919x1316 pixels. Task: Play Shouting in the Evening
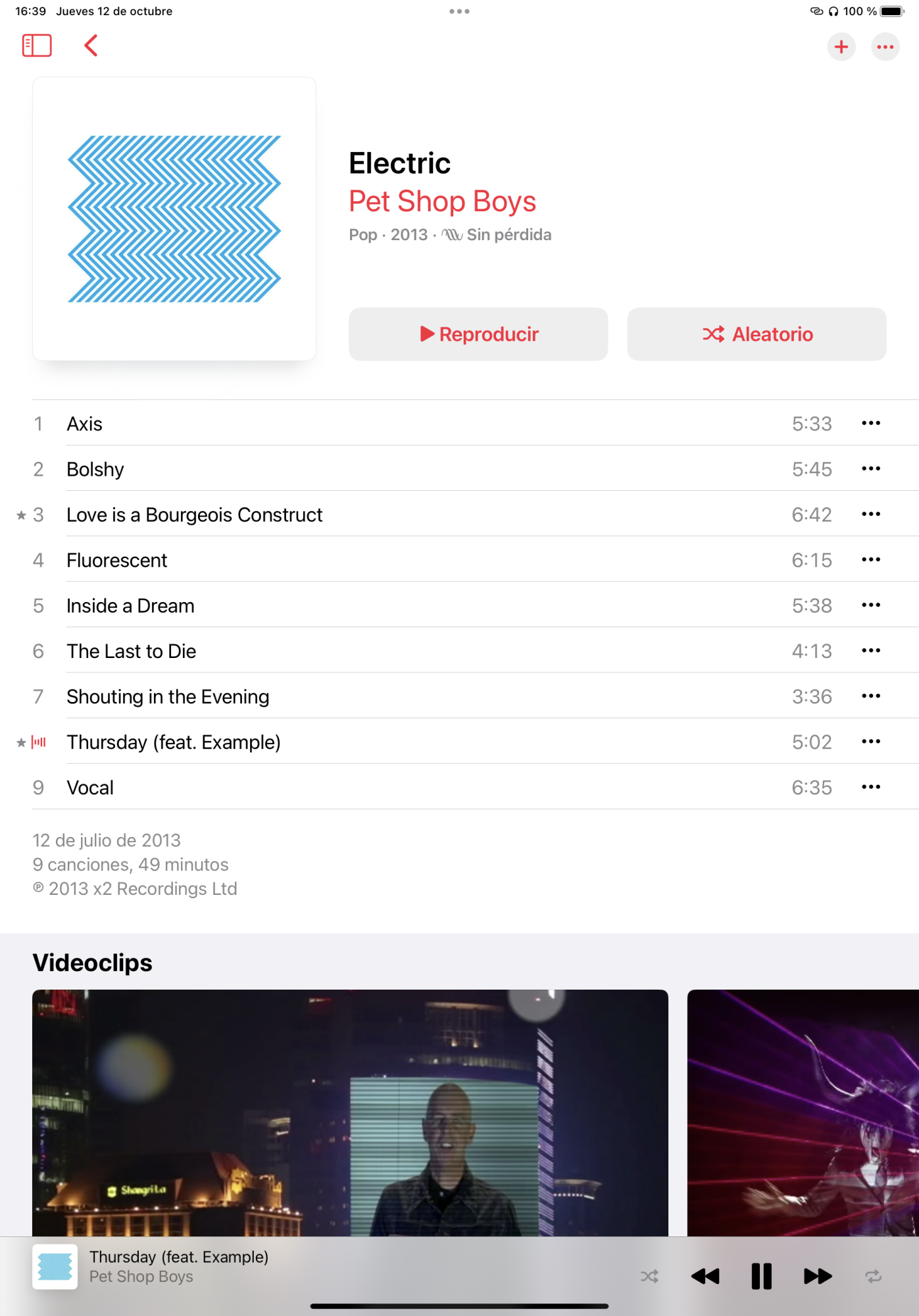168,696
